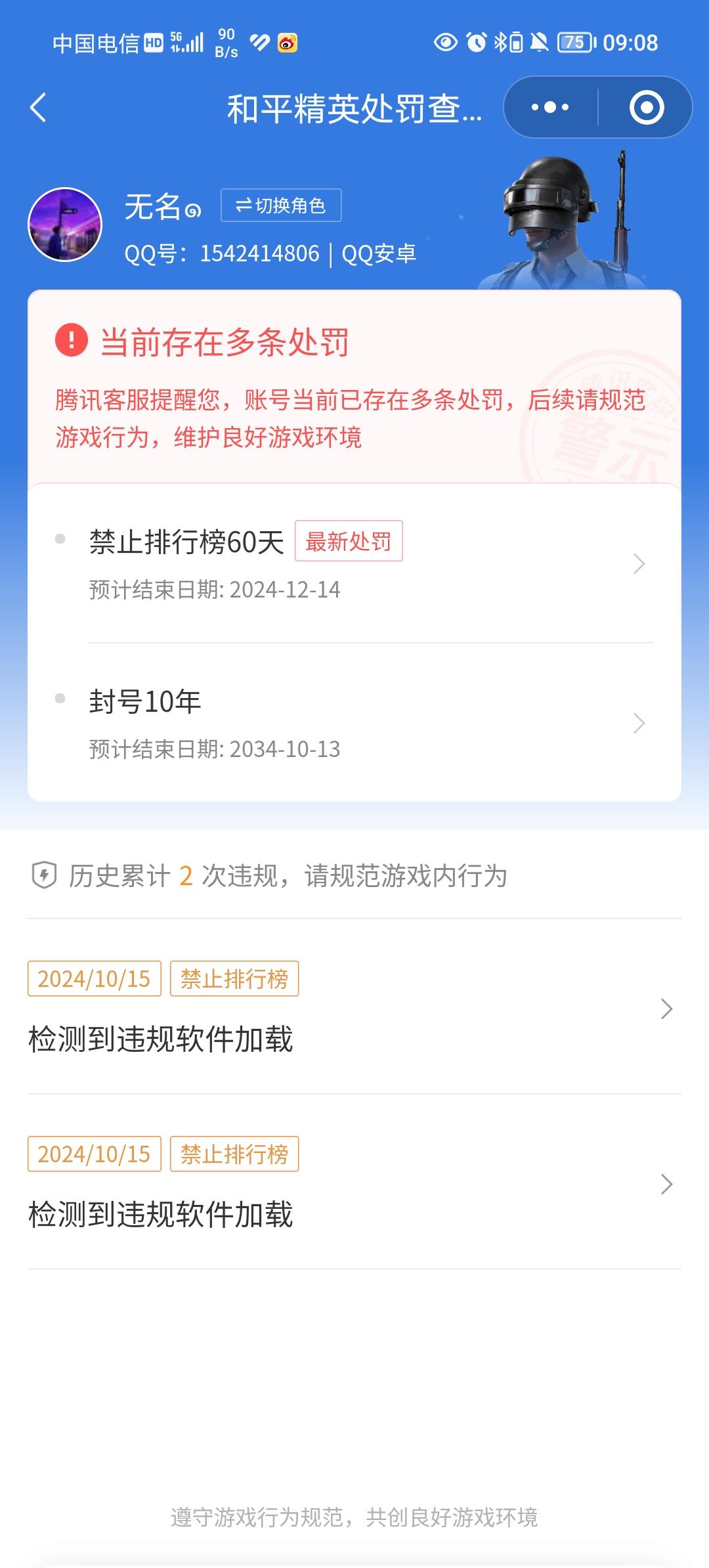Tap the 切换角色 button to switch roles
The image size is (709, 1568).
[281, 205]
